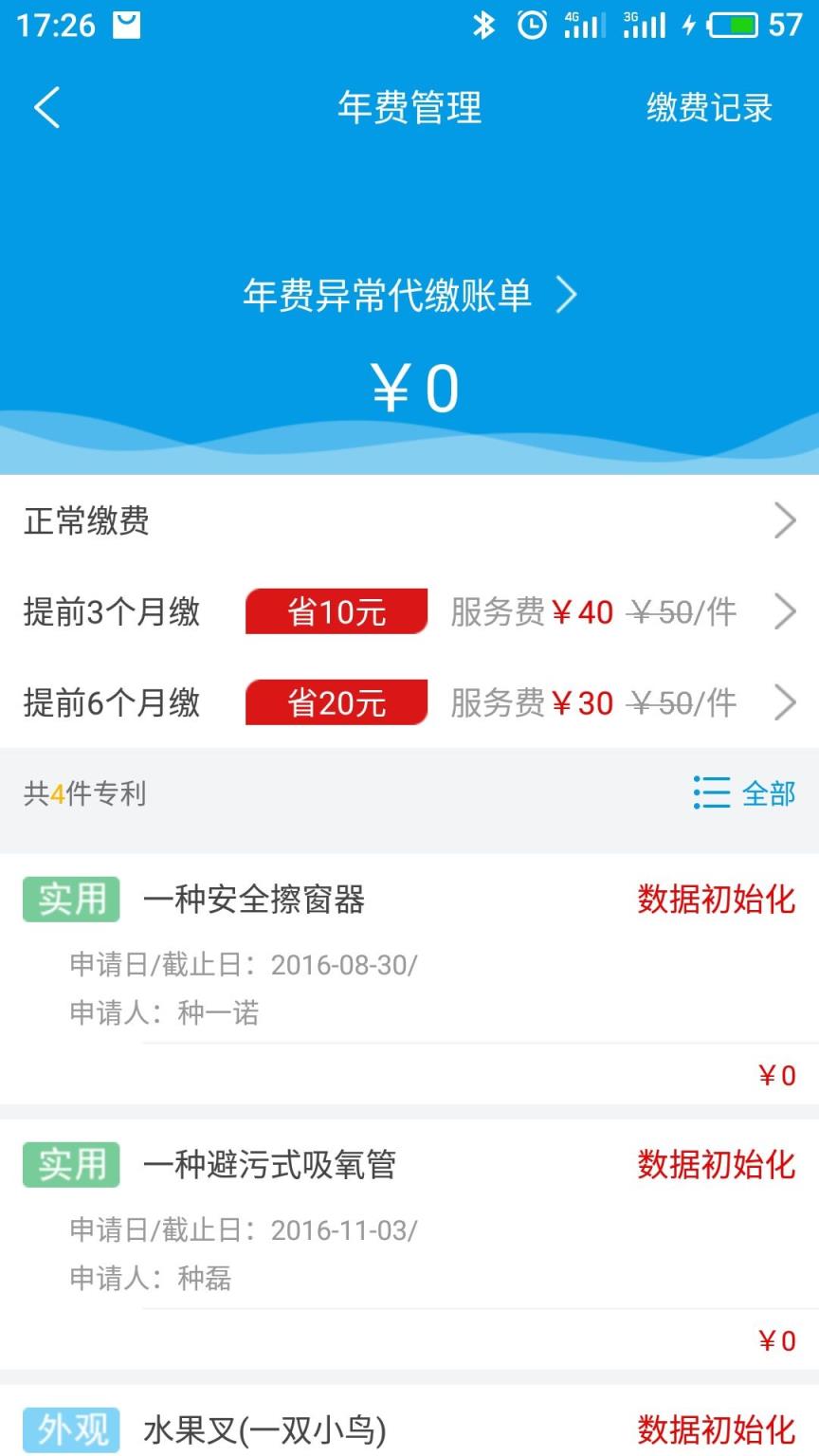This screenshot has width=819, height=1456.
Task: Open the list filter icon next to 全部
Action: coord(711,793)
